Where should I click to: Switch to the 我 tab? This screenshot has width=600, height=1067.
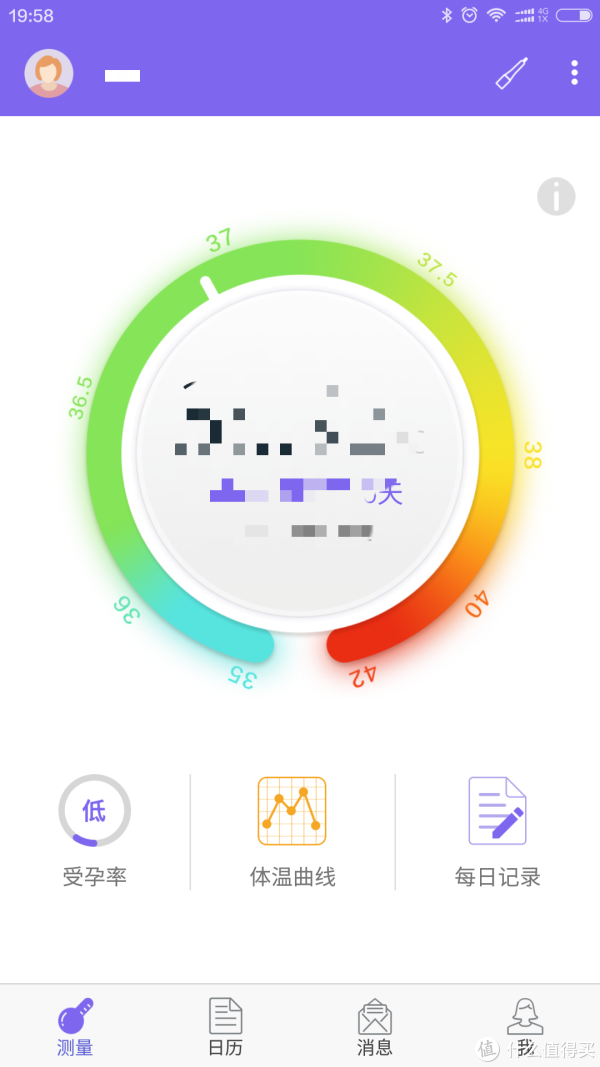(525, 1028)
